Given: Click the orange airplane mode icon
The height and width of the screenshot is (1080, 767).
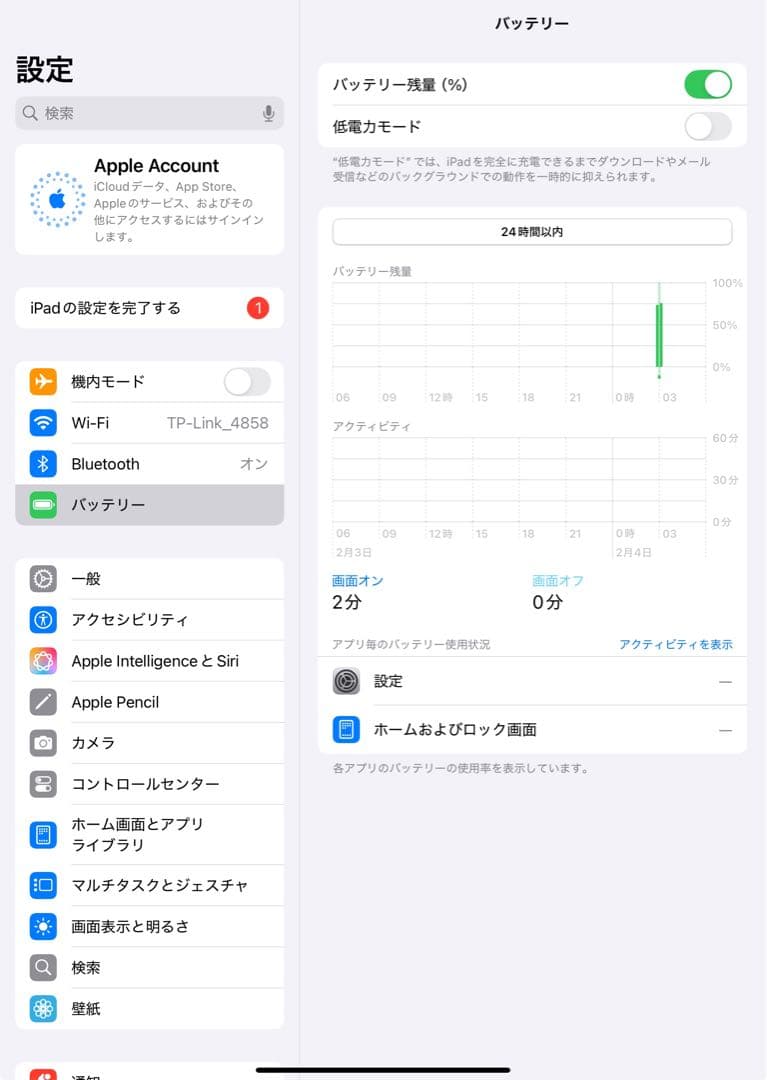Looking at the screenshot, I should (x=41, y=381).
